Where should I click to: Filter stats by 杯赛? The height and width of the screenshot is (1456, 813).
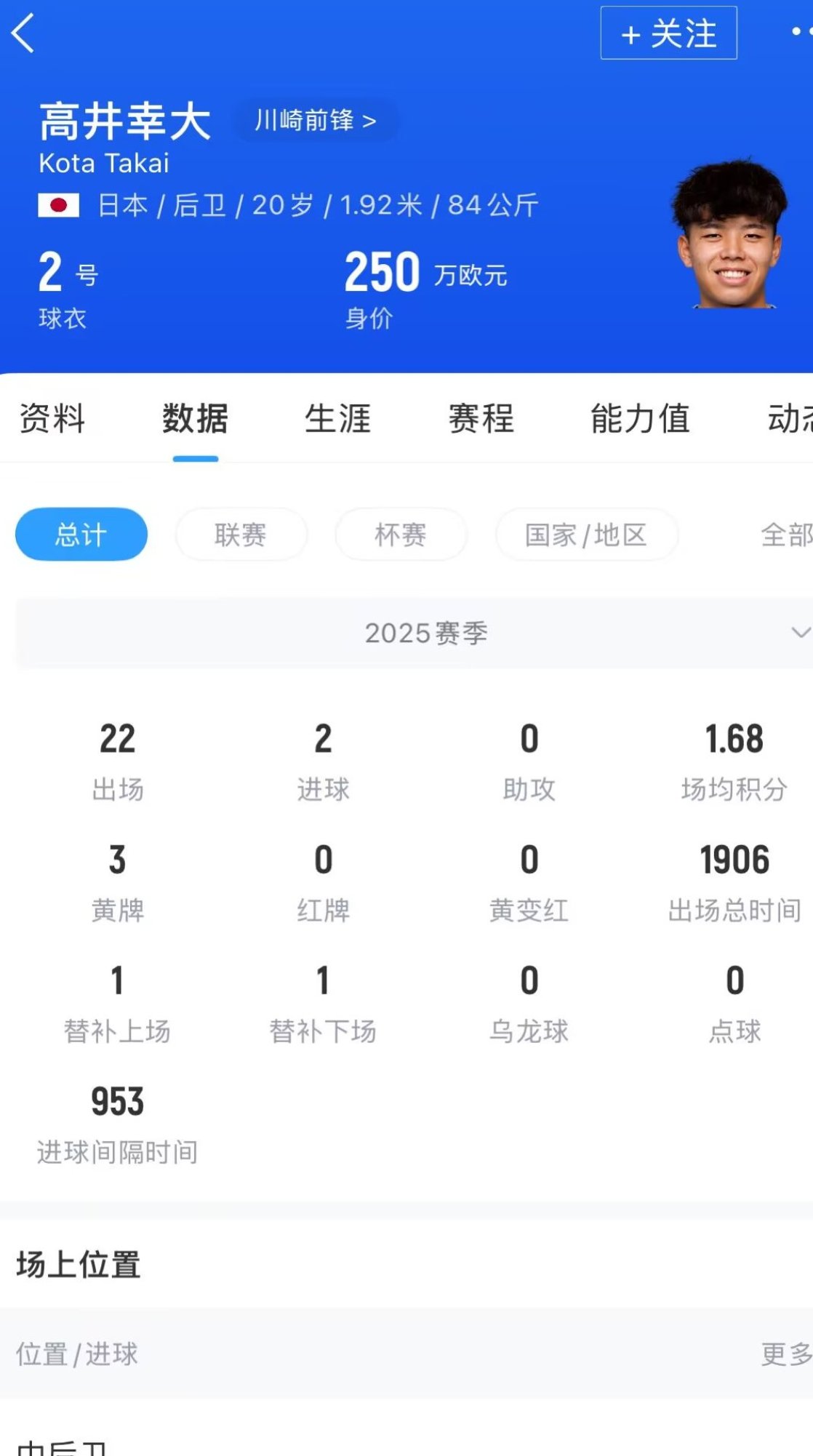tap(401, 535)
